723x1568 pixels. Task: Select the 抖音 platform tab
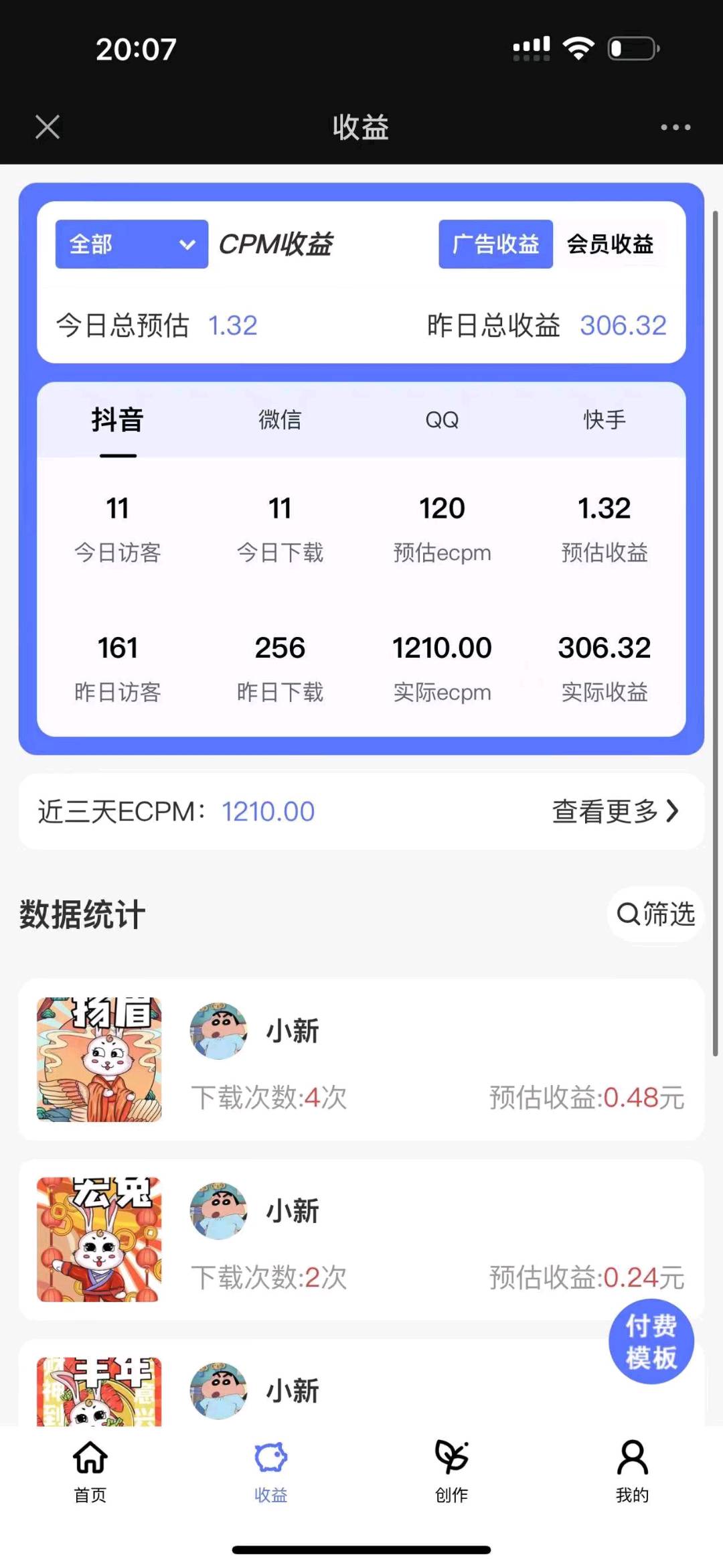(118, 421)
